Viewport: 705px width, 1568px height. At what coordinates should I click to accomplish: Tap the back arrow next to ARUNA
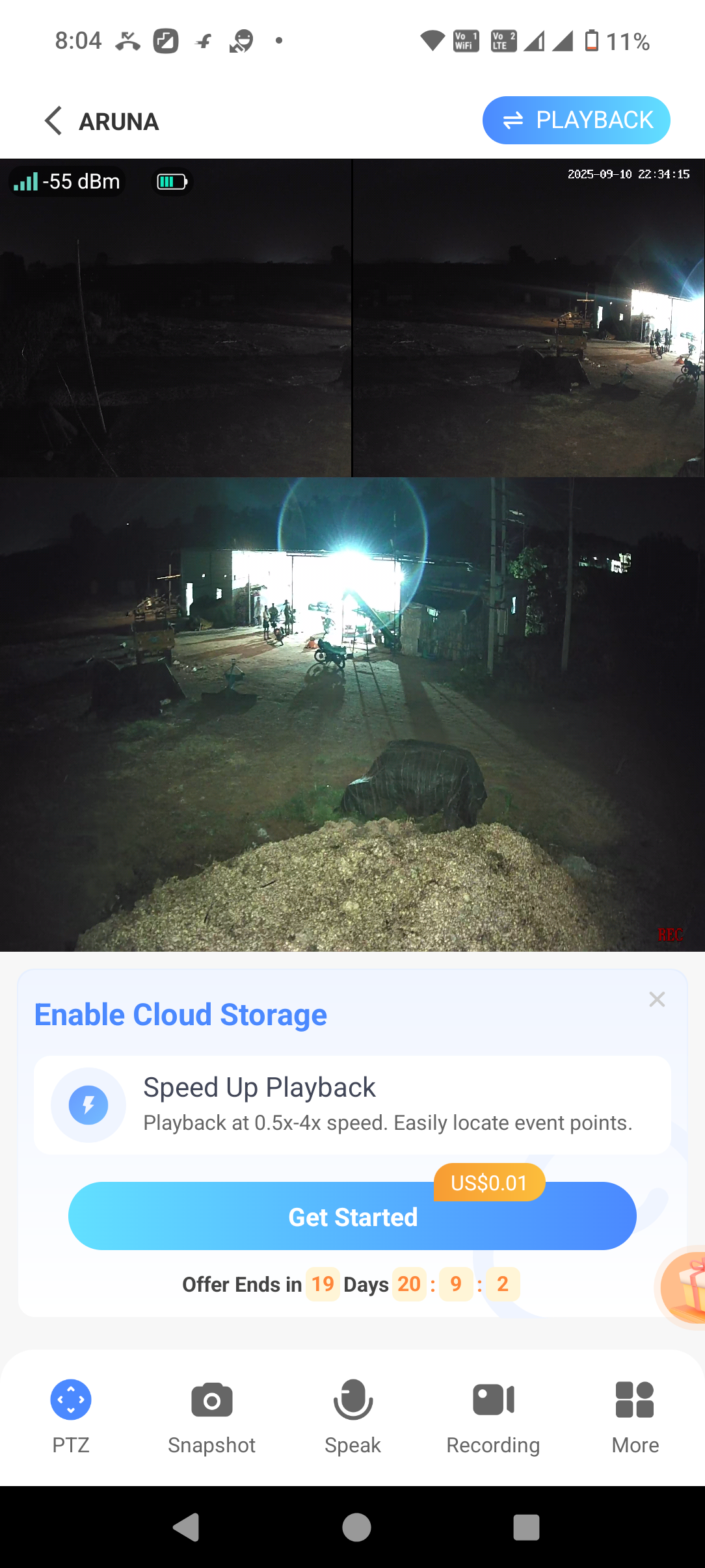click(x=52, y=121)
